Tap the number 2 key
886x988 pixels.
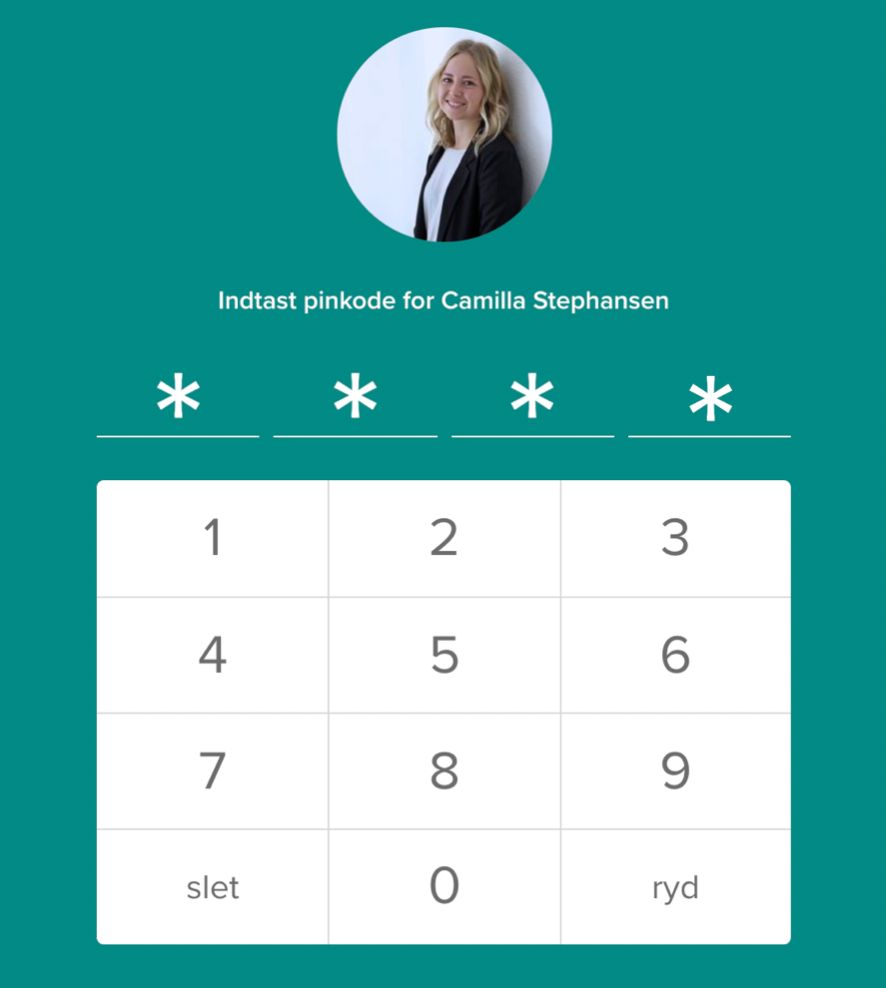click(x=444, y=539)
